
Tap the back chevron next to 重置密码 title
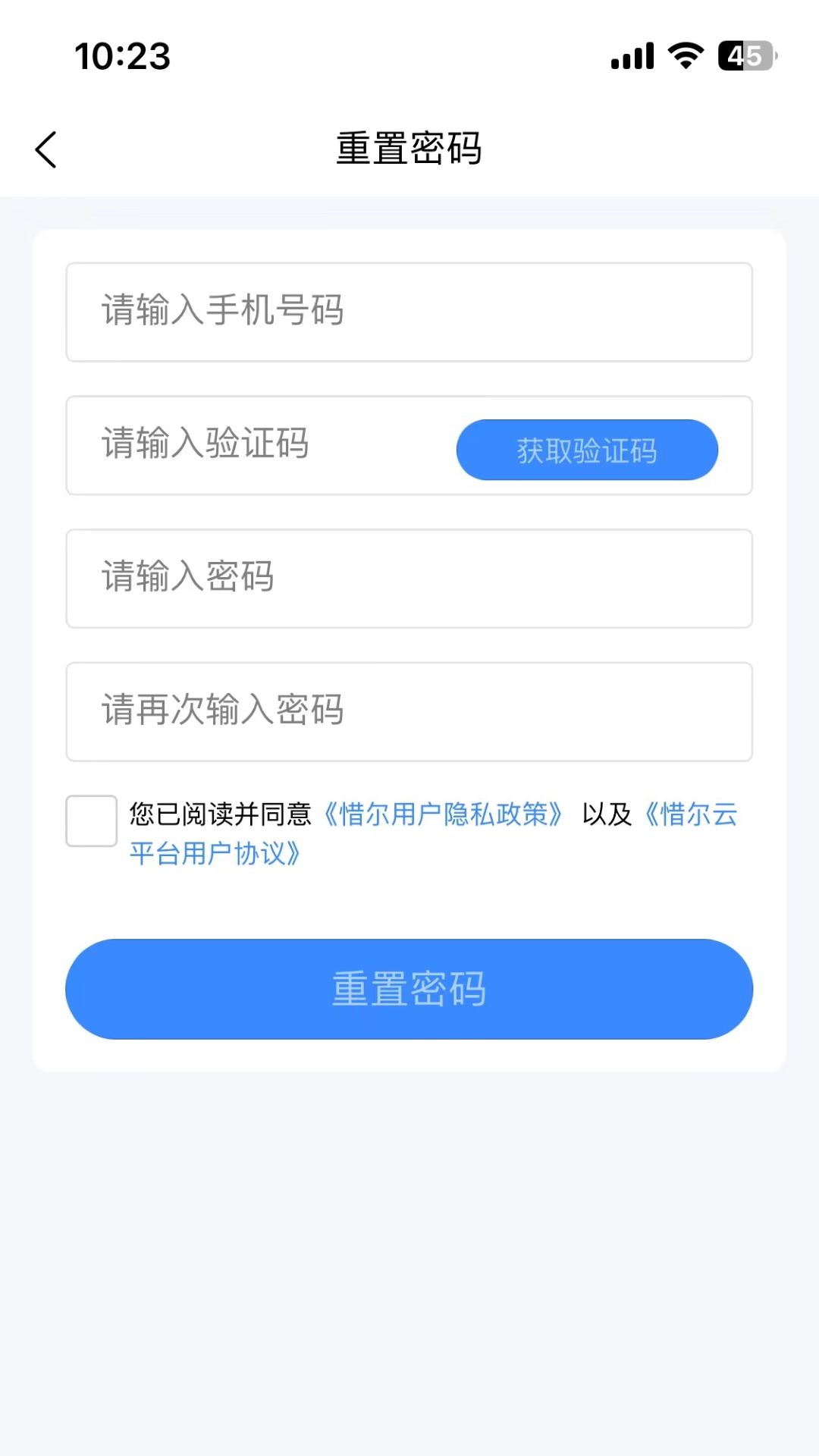click(x=45, y=149)
